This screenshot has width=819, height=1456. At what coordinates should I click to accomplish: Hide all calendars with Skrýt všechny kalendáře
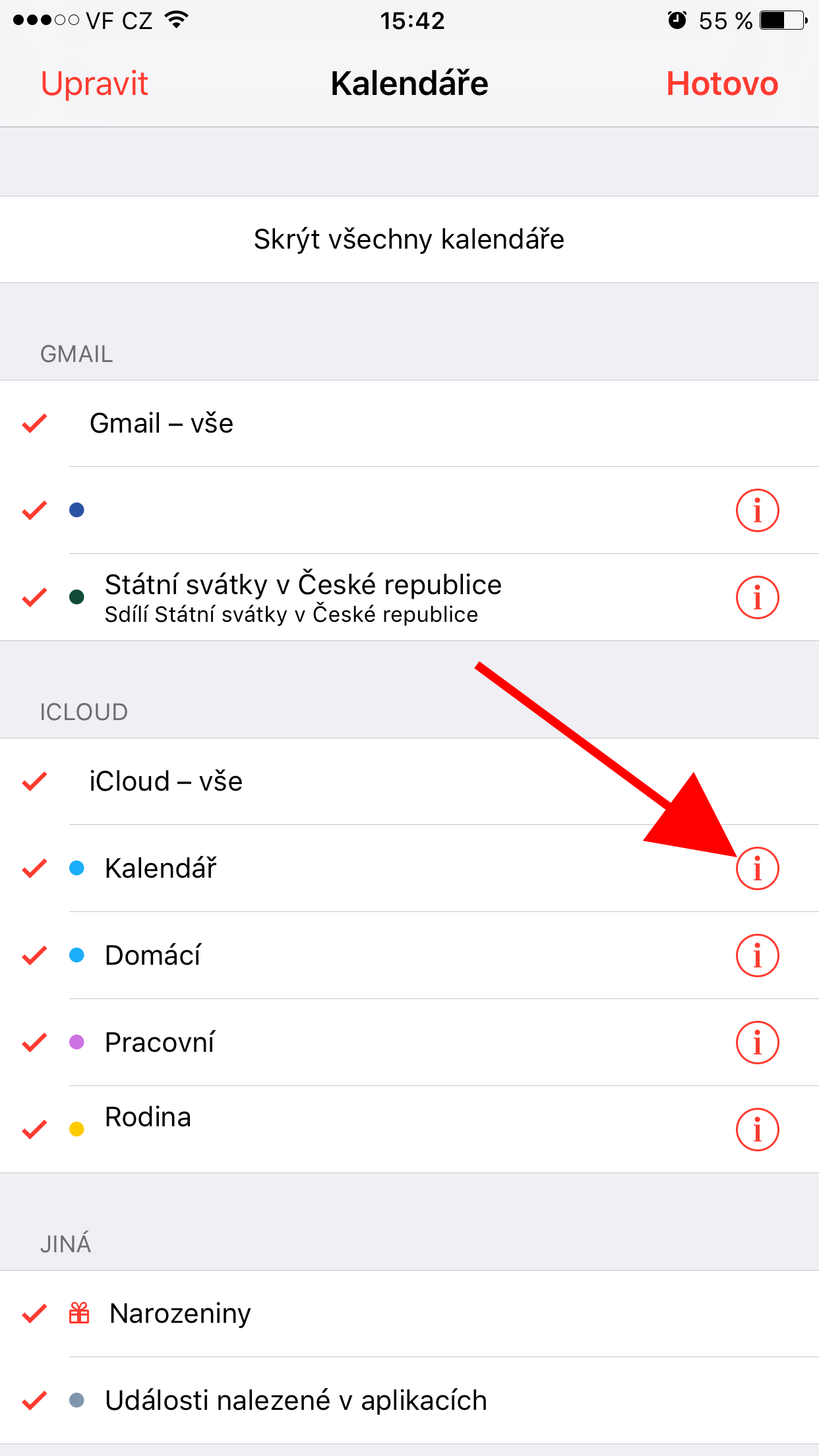409,239
